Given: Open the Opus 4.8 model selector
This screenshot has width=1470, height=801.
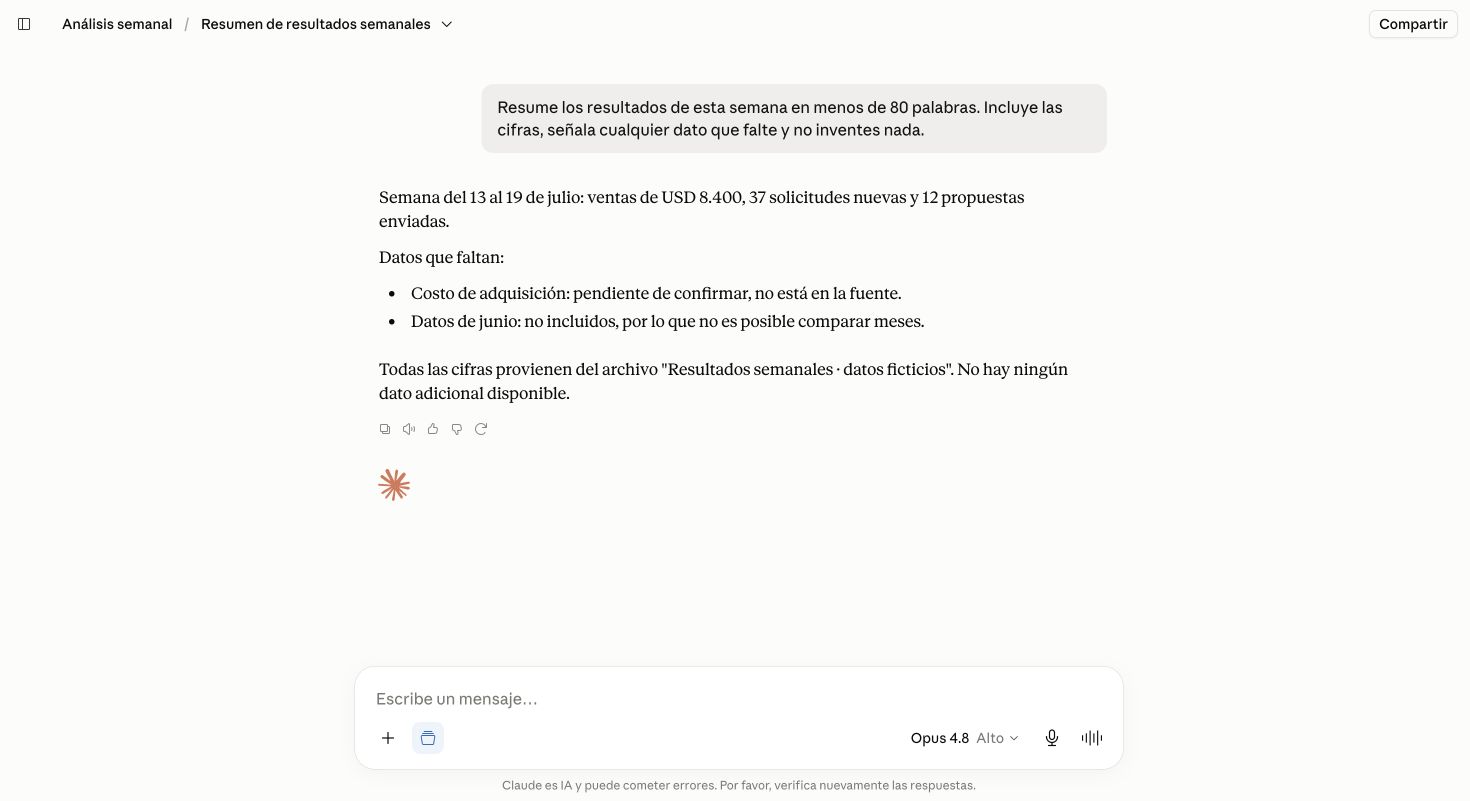Looking at the screenshot, I should (x=964, y=738).
